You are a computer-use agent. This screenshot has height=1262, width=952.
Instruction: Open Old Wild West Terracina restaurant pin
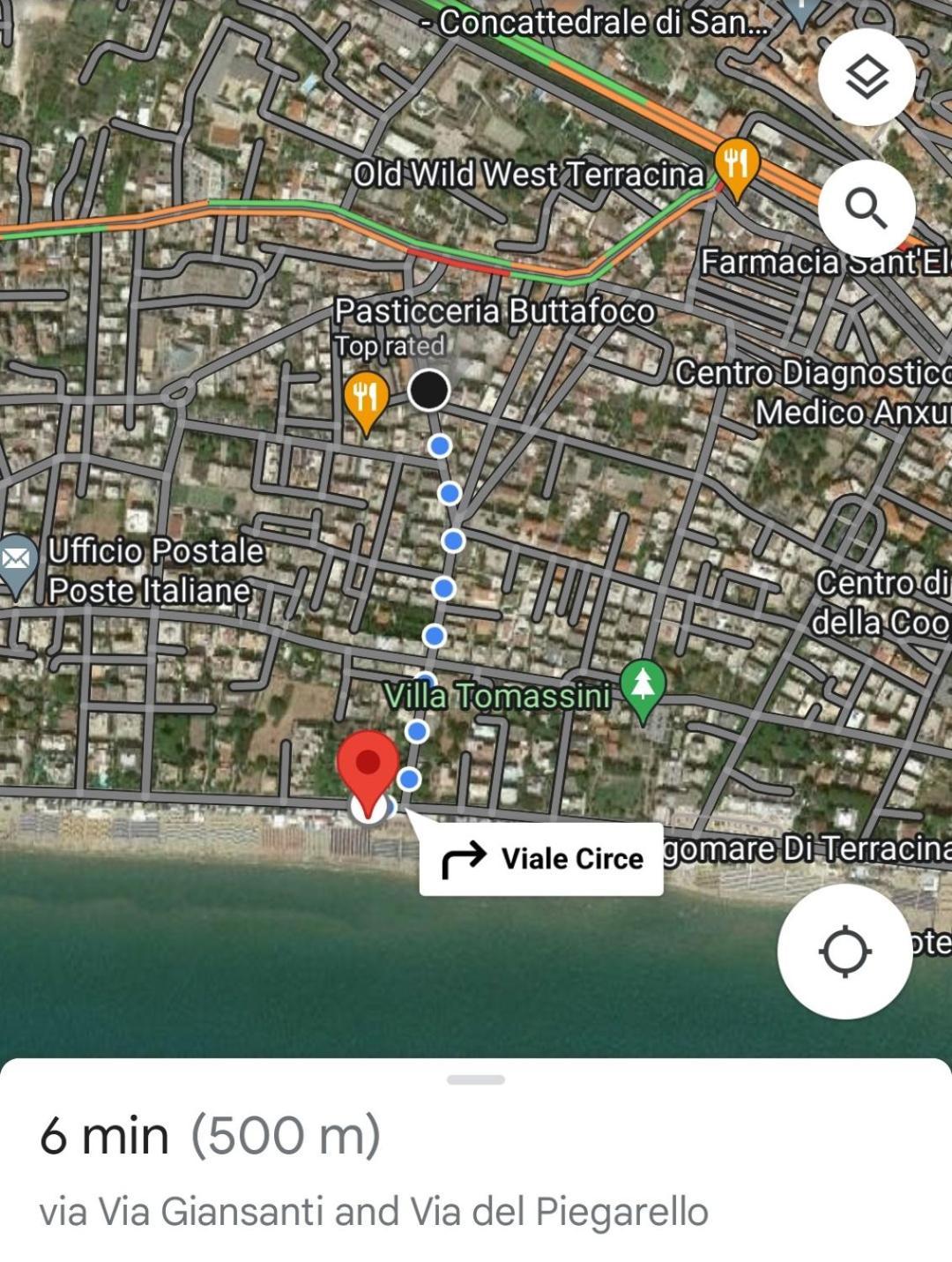click(737, 165)
